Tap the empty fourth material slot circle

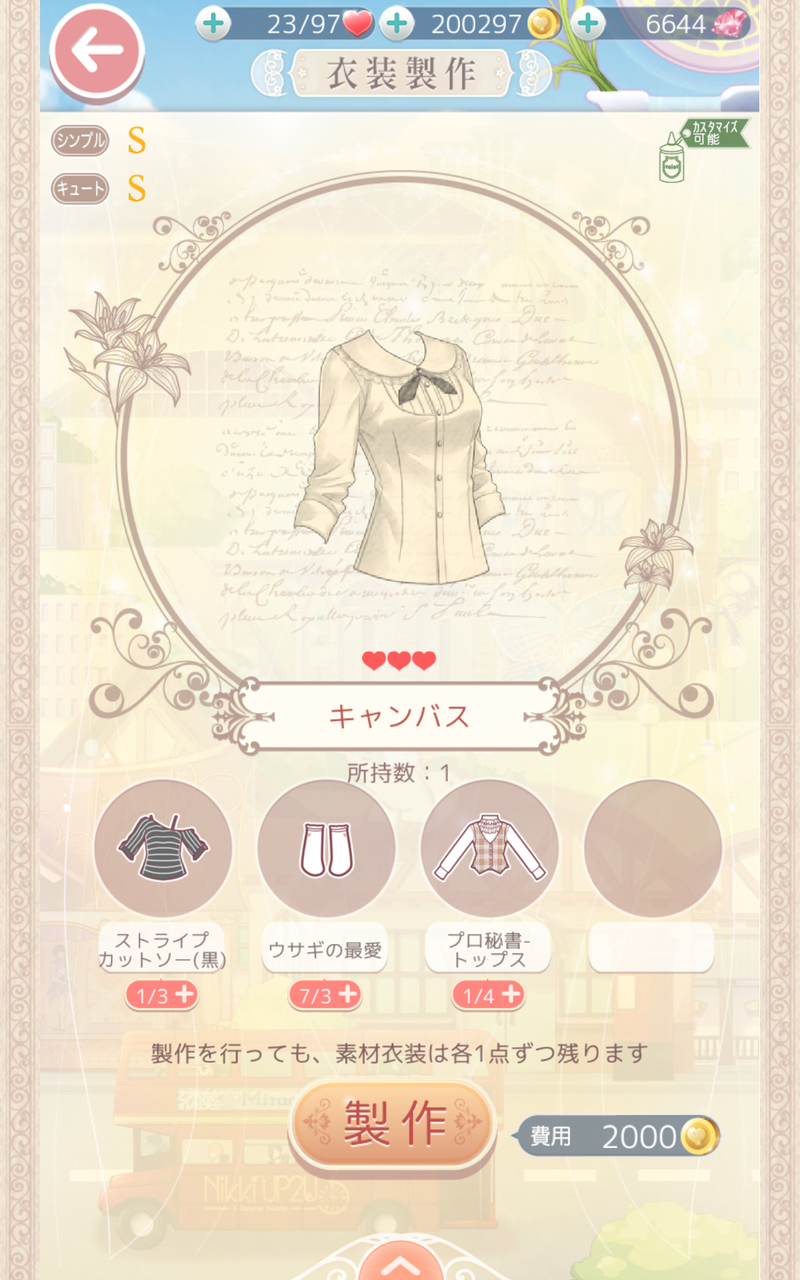[x=650, y=845]
